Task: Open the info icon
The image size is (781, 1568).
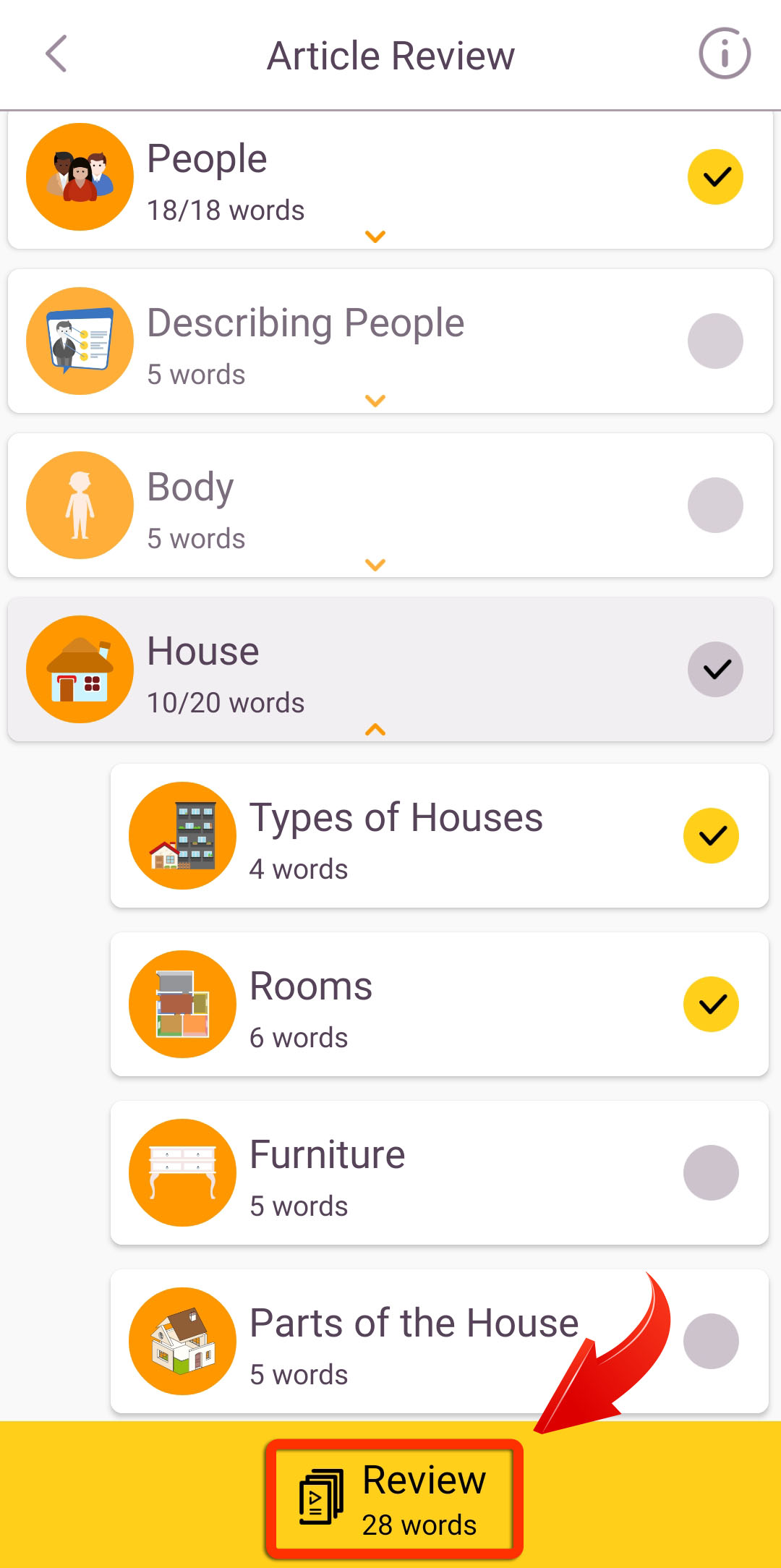Action: (725, 54)
